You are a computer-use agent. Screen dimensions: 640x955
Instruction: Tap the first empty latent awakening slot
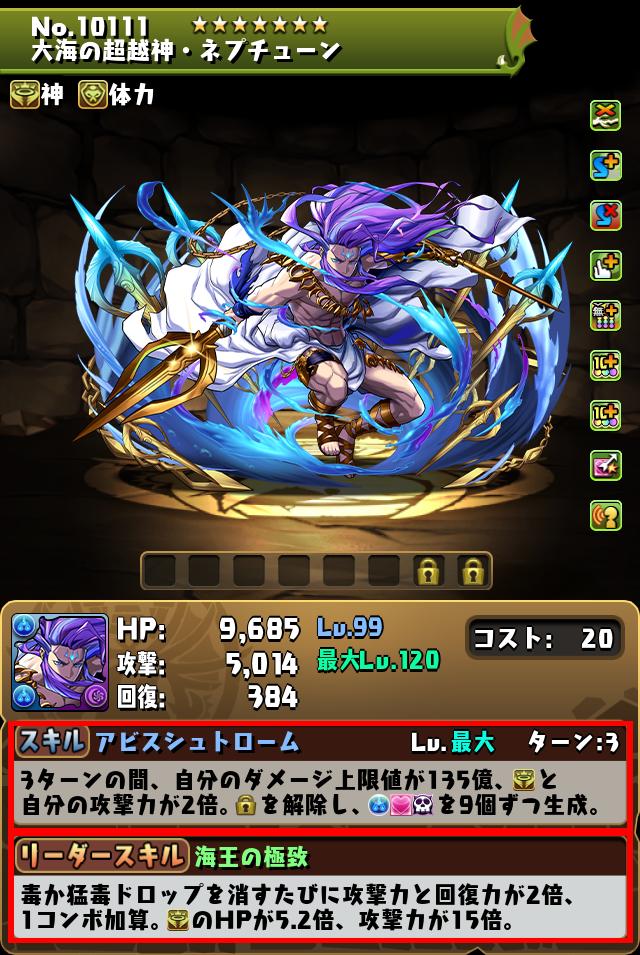coord(159,571)
